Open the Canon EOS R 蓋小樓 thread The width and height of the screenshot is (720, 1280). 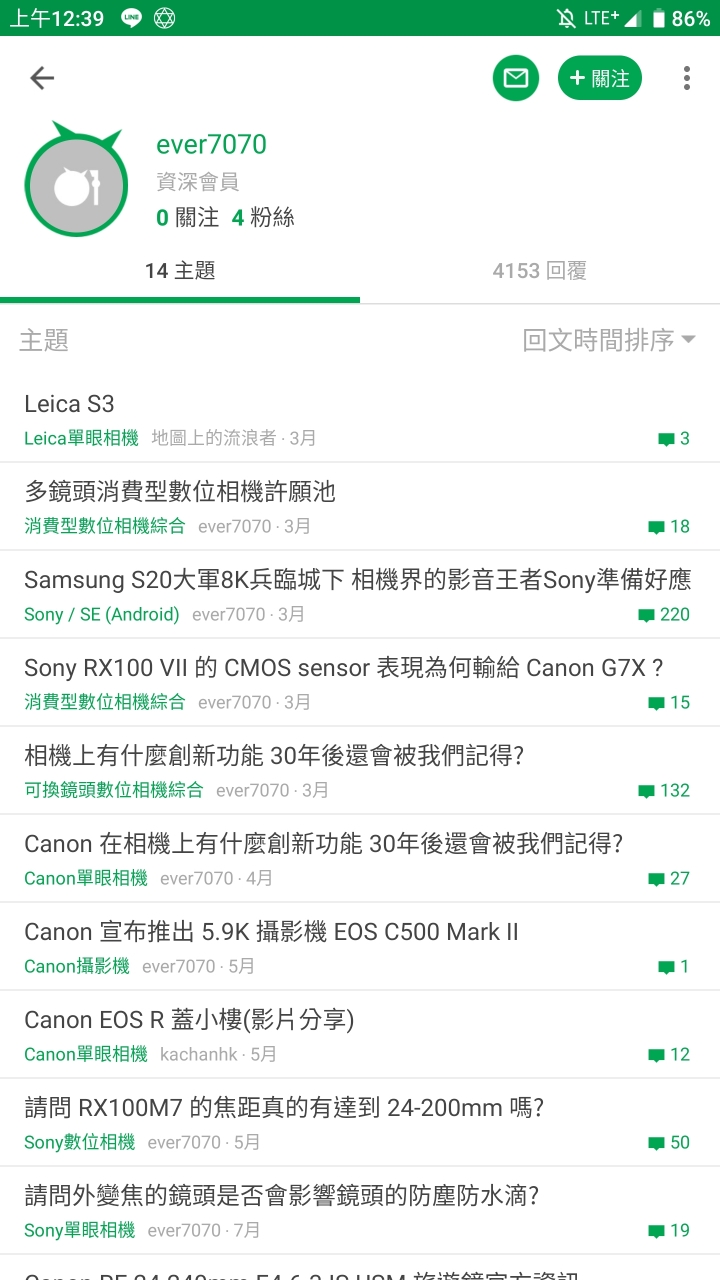tap(360, 1035)
